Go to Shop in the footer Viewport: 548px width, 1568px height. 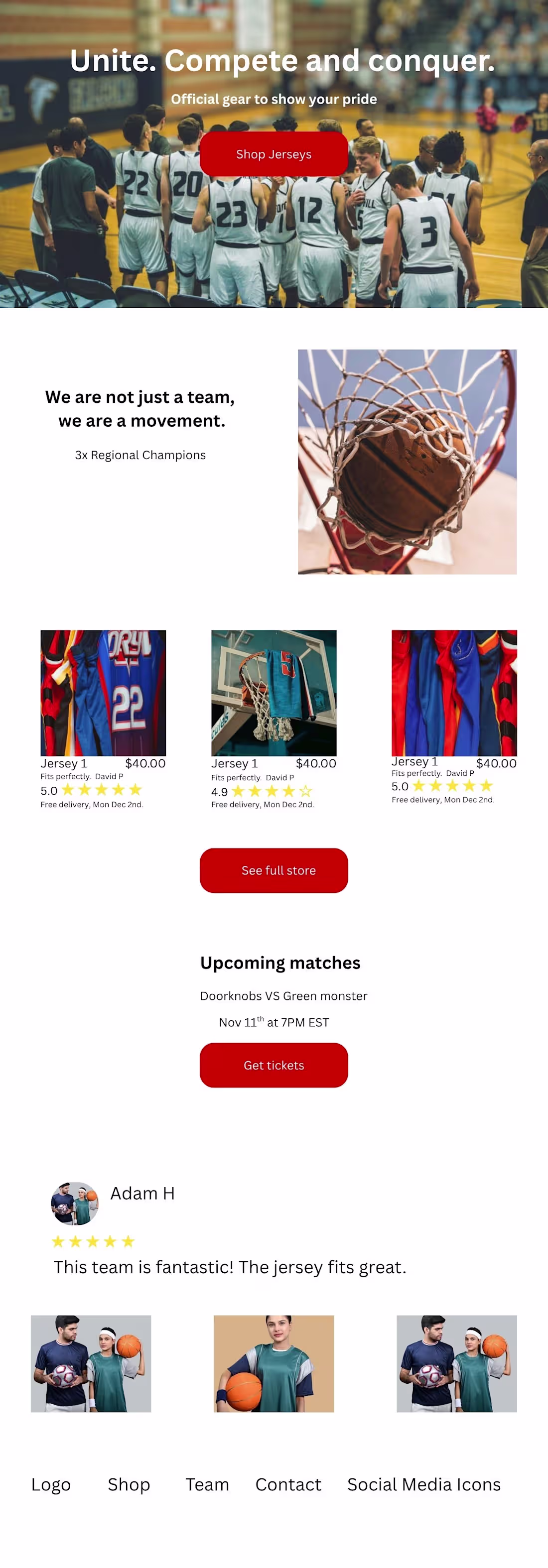(x=129, y=1484)
